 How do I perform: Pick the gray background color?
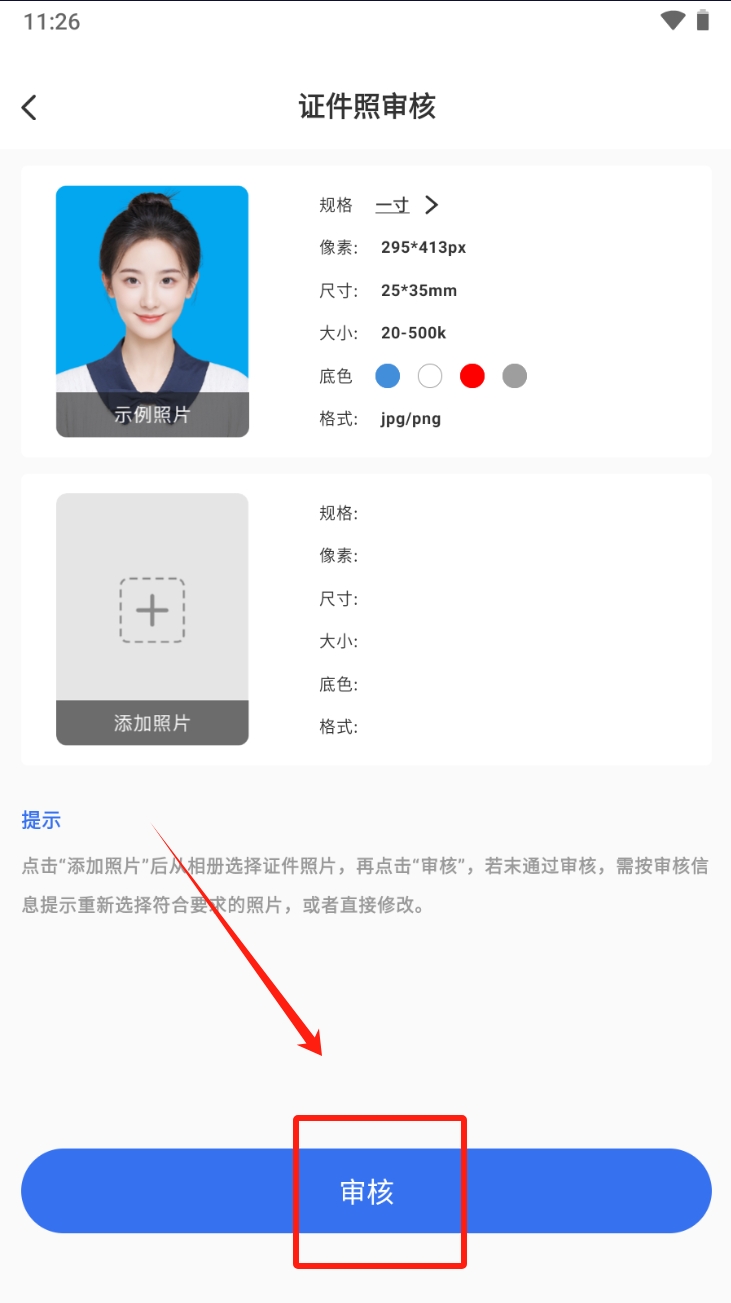pyautogui.click(x=514, y=376)
